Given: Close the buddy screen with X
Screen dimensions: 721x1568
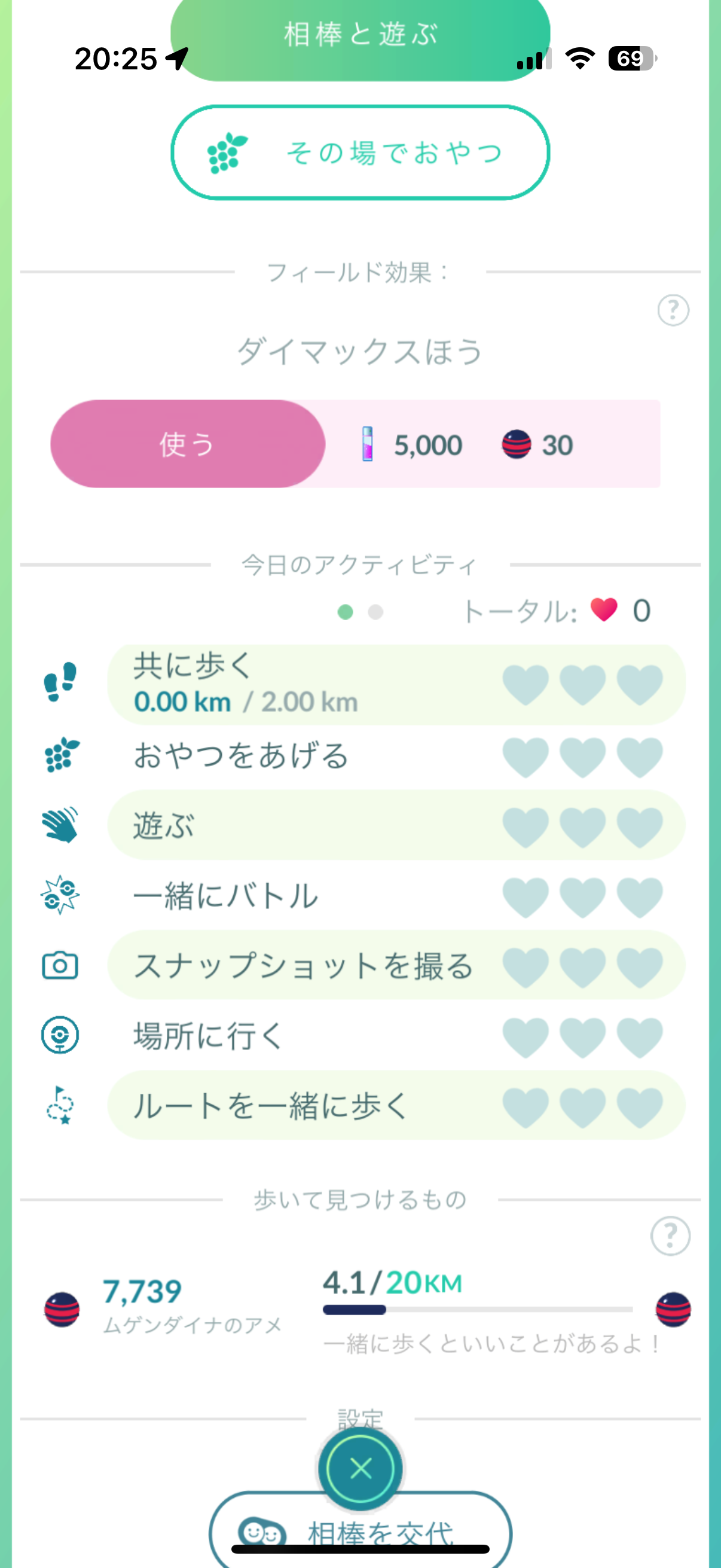Looking at the screenshot, I should pyautogui.click(x=360, y=1468).
